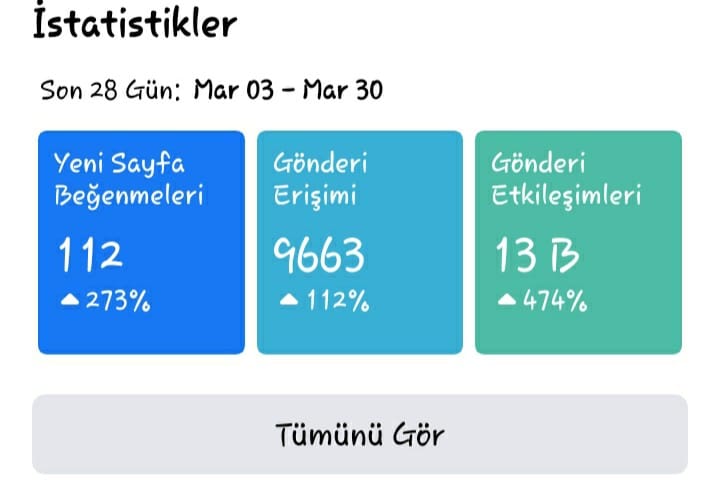The height and width of the screenshot is (504, 720).
Task: Open the Gönderi Etkileşimleri card
Action: point(579,242)
